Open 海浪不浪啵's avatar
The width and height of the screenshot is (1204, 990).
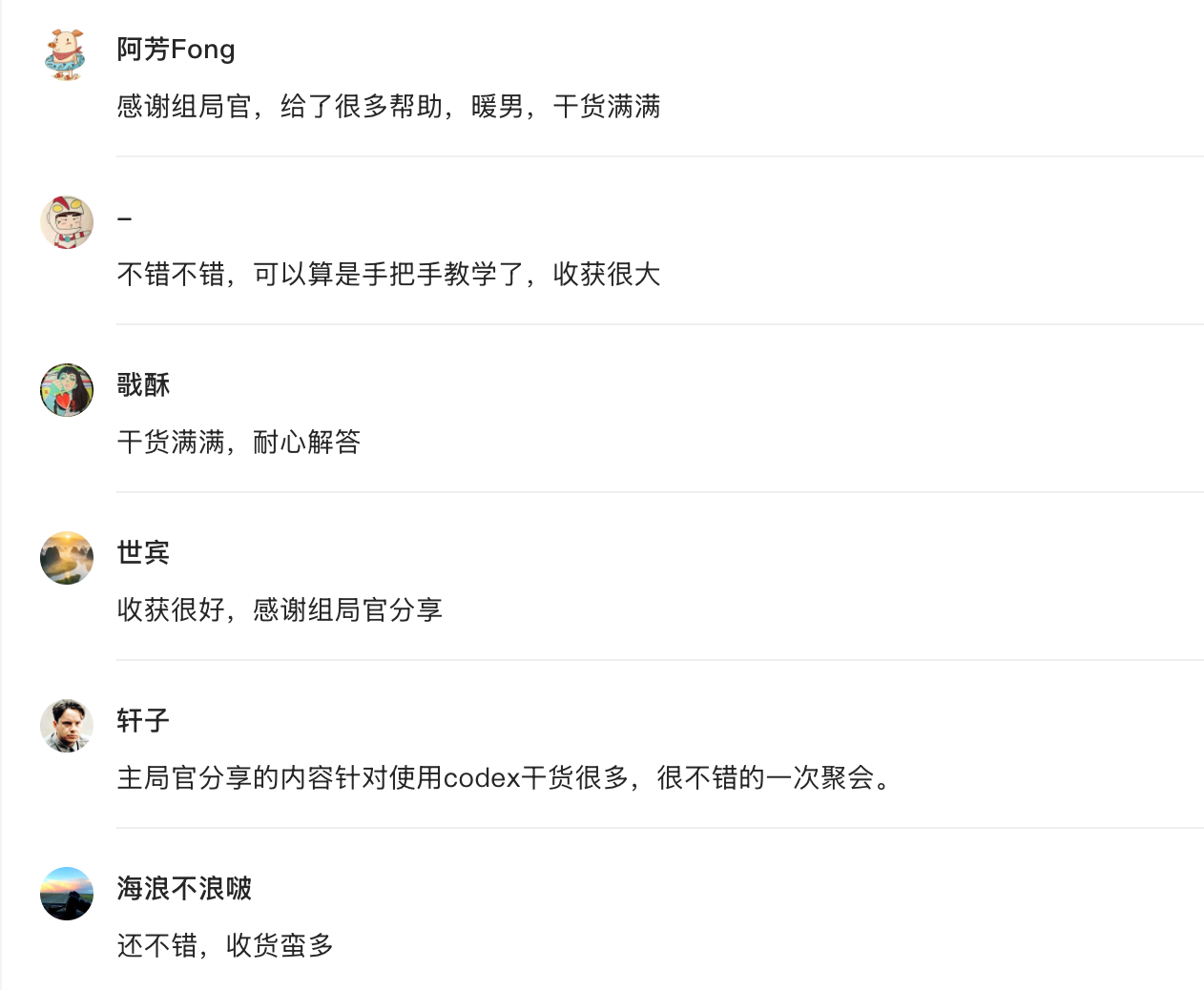(x=67, y=894)
